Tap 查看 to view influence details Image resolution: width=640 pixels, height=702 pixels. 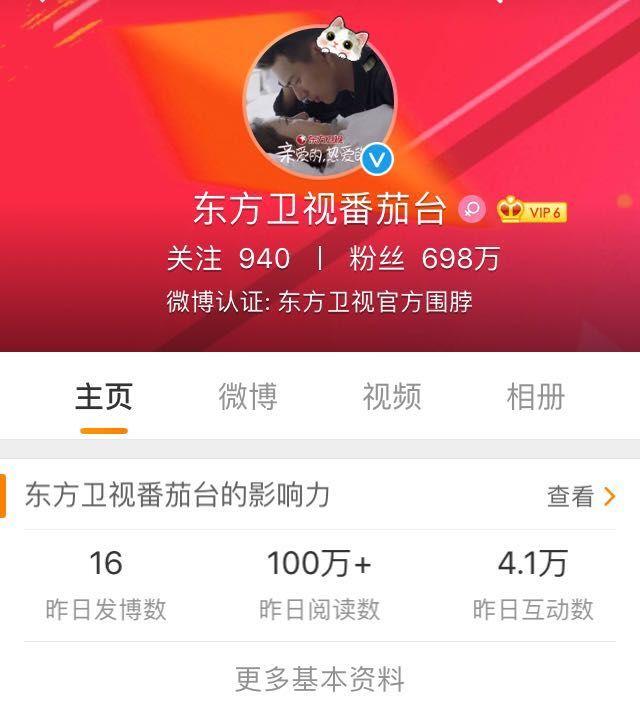pos(580,496)
